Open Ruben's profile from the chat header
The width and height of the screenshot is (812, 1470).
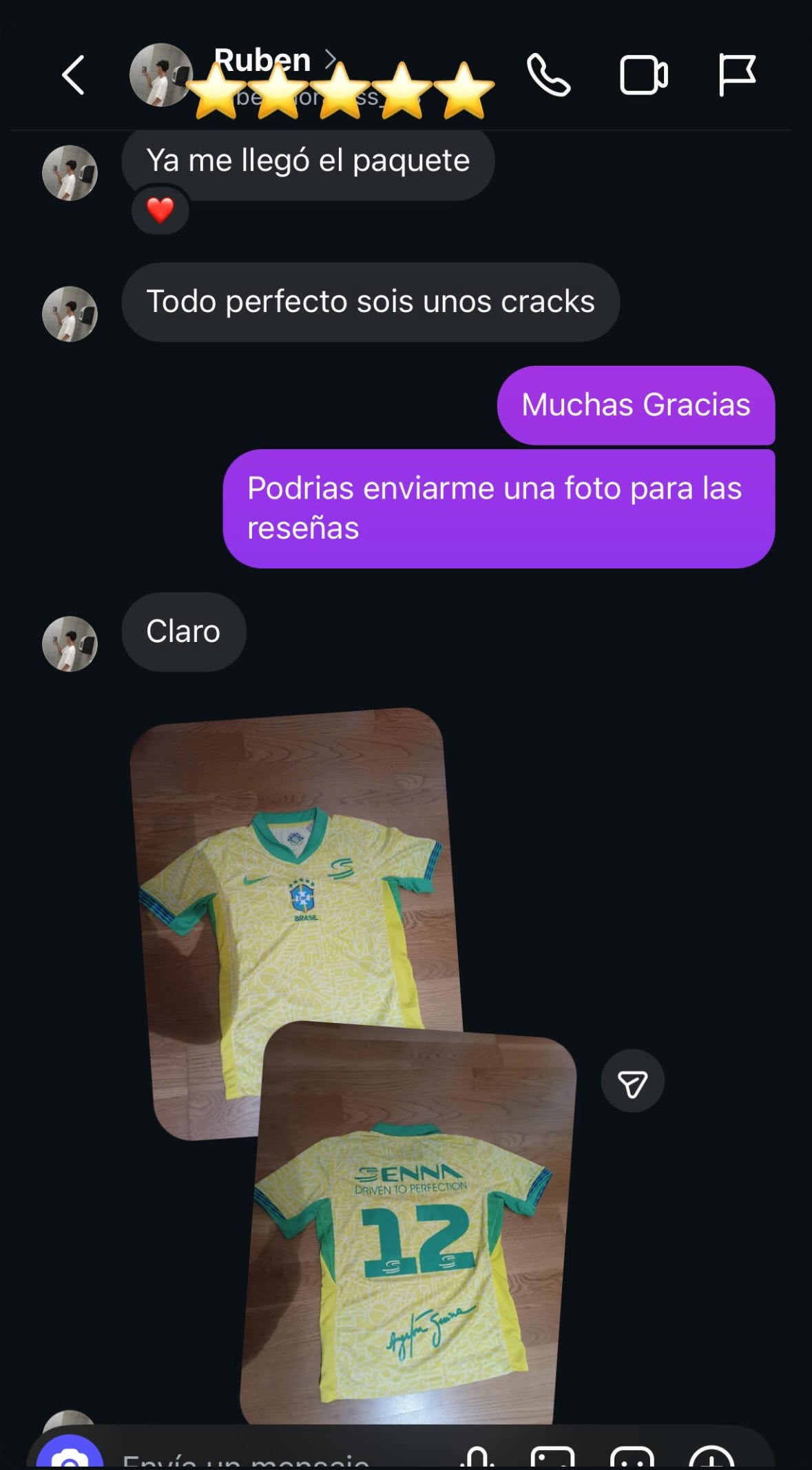pos(262,61)
